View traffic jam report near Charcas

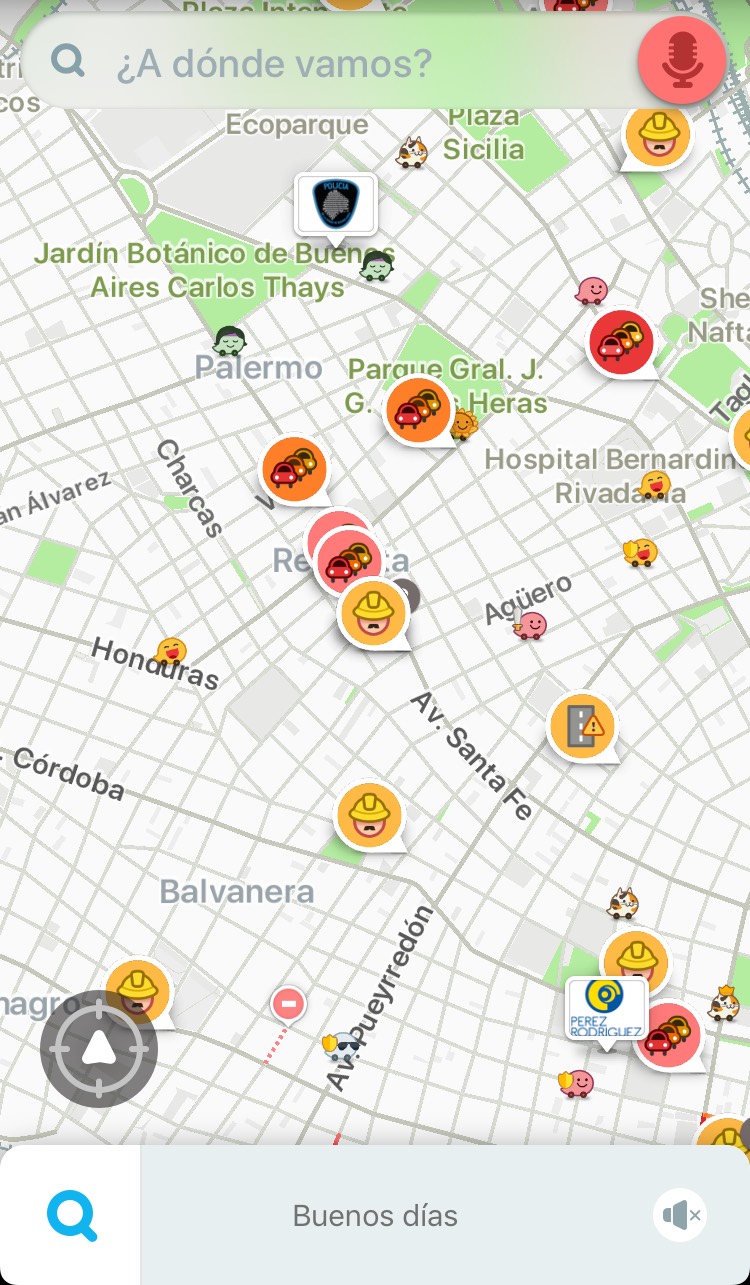click(x=295, y=469)
